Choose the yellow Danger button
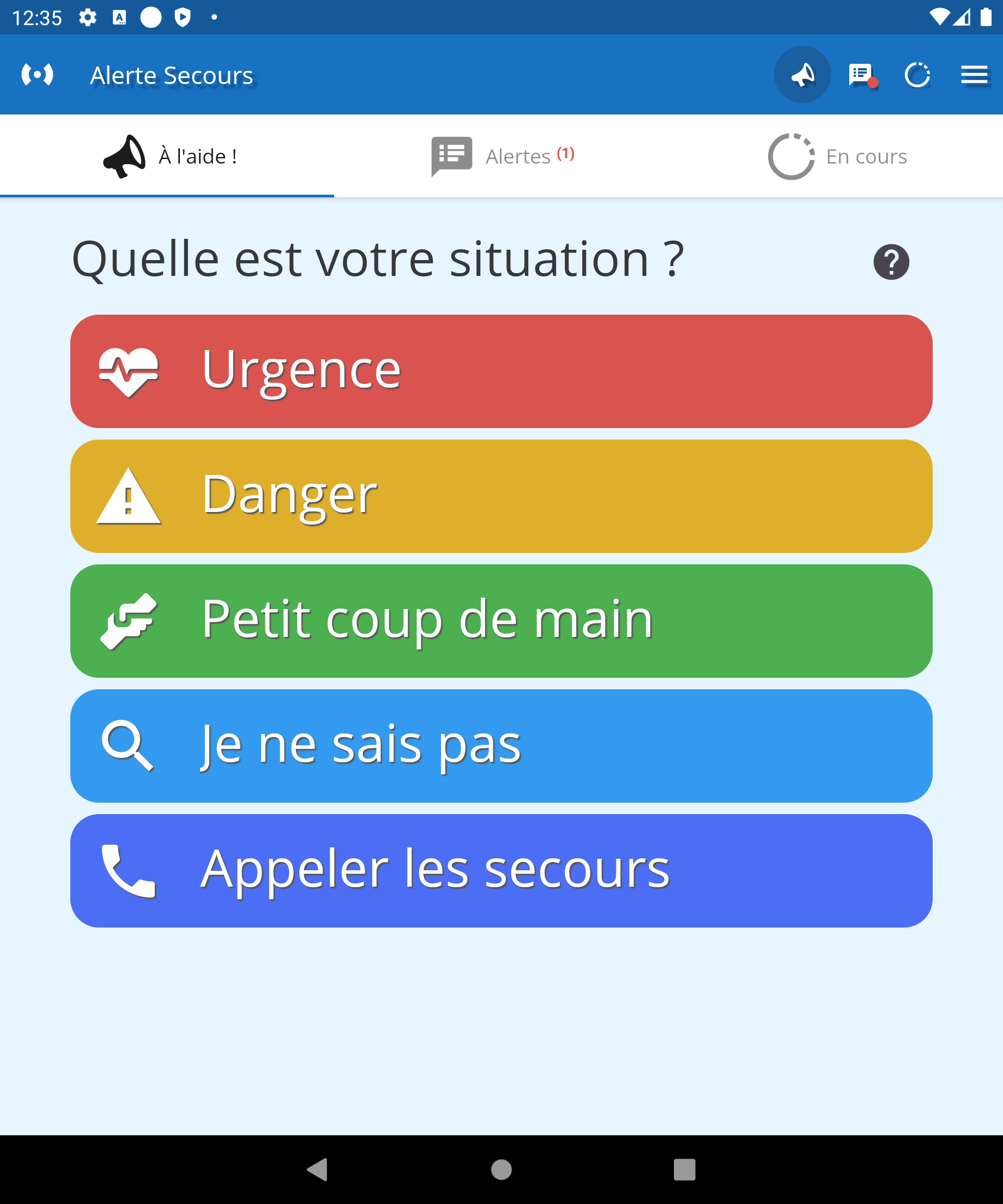Screen dimensions: 1003x1204 [x=501, y=496]
